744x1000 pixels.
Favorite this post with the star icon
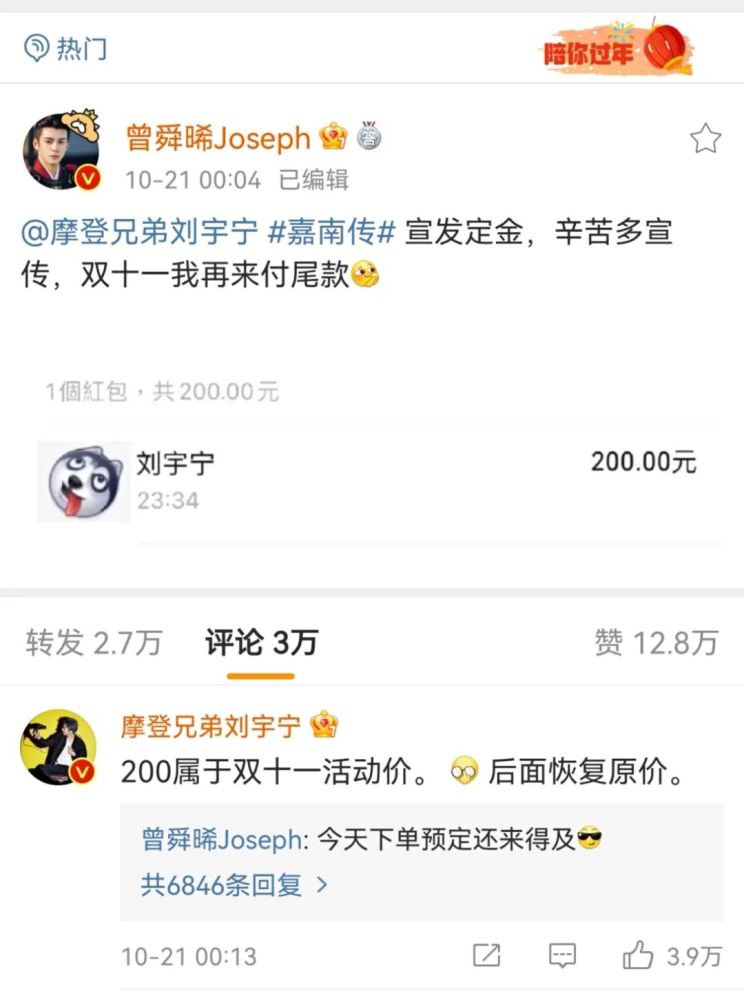tap(705, 139)
